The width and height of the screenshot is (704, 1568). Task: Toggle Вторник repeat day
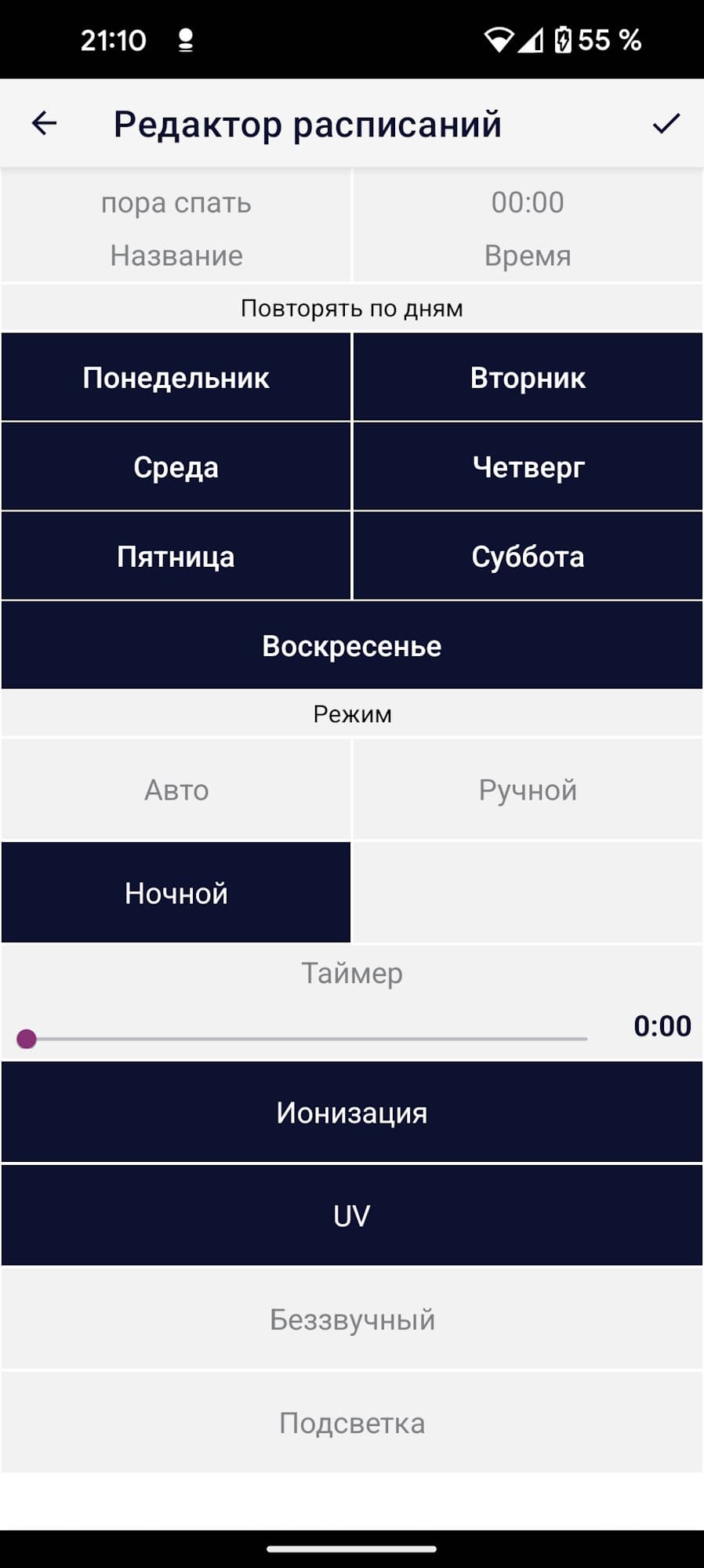(x=528, y=377)
